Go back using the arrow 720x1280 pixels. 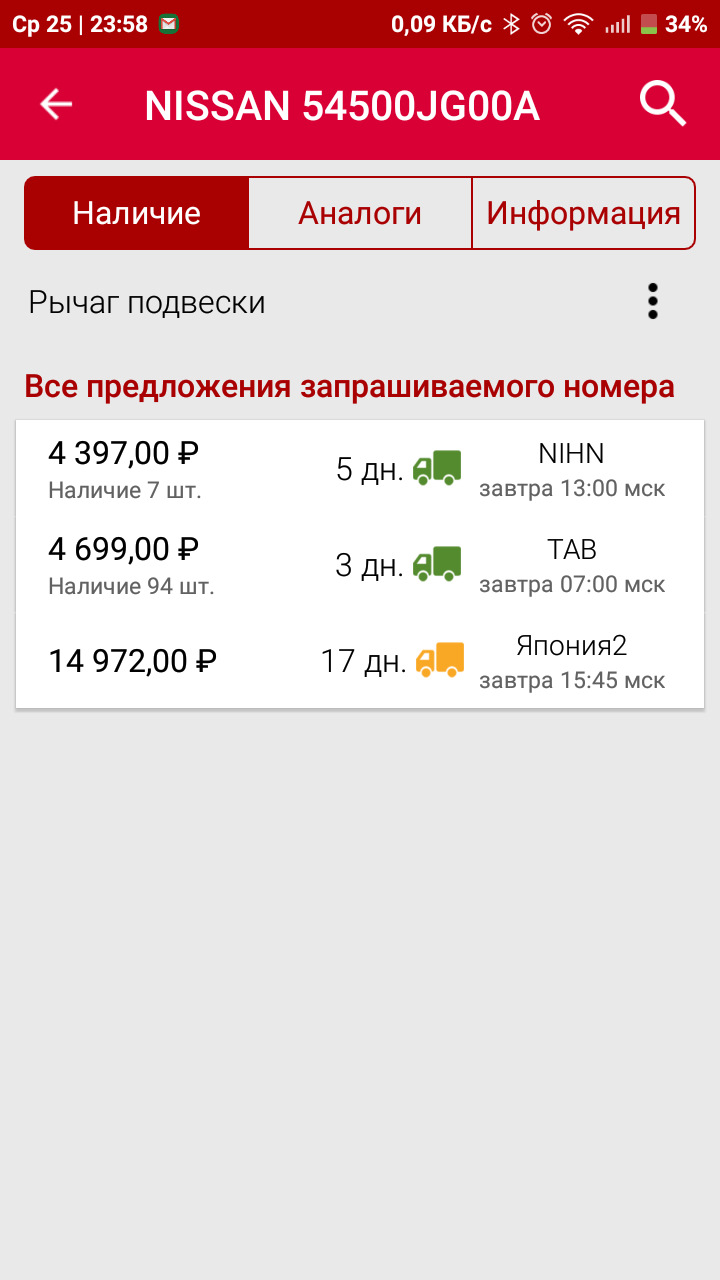pyautogui.click(x=56, y=104)
